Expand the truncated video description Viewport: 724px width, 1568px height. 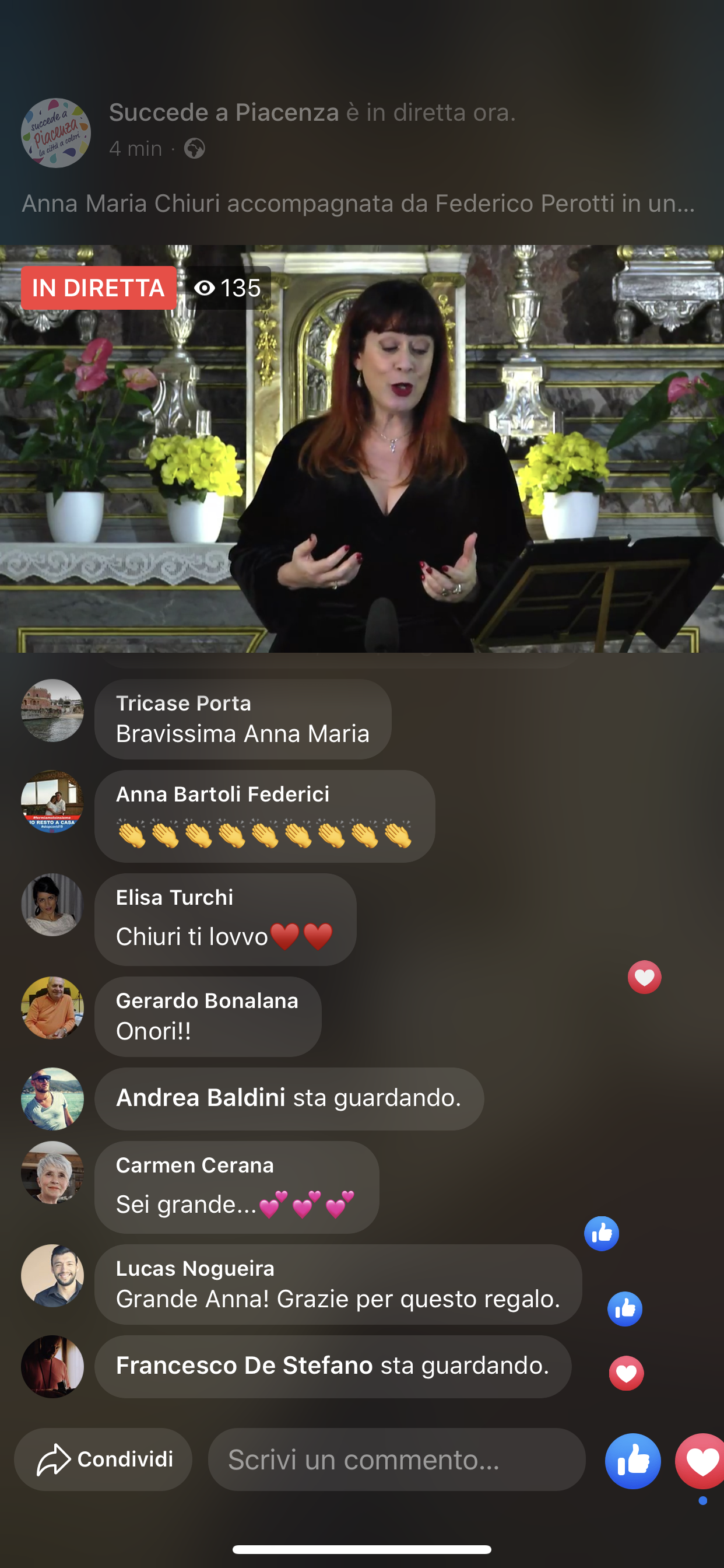[359, 204]
